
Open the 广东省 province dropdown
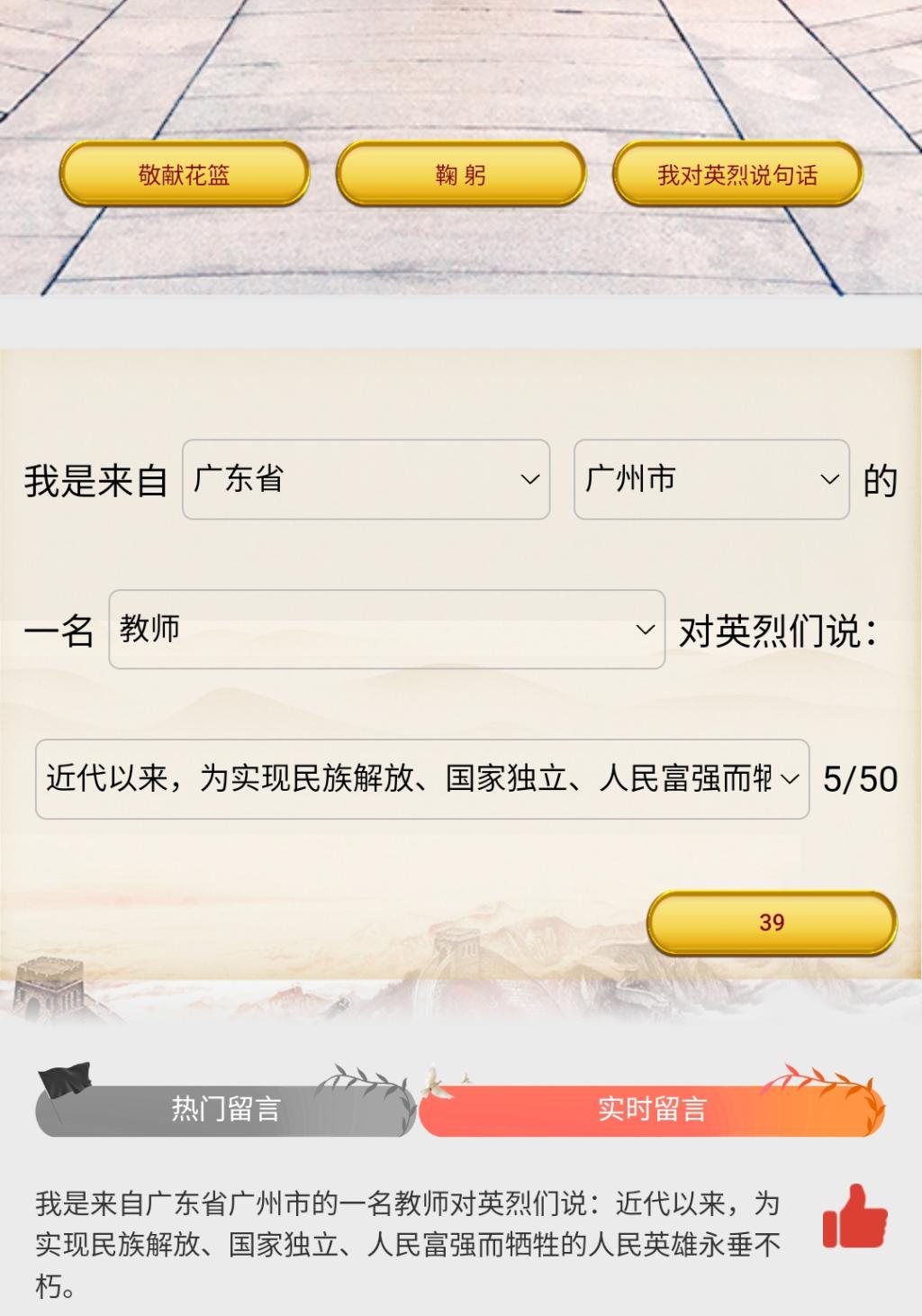366,479
